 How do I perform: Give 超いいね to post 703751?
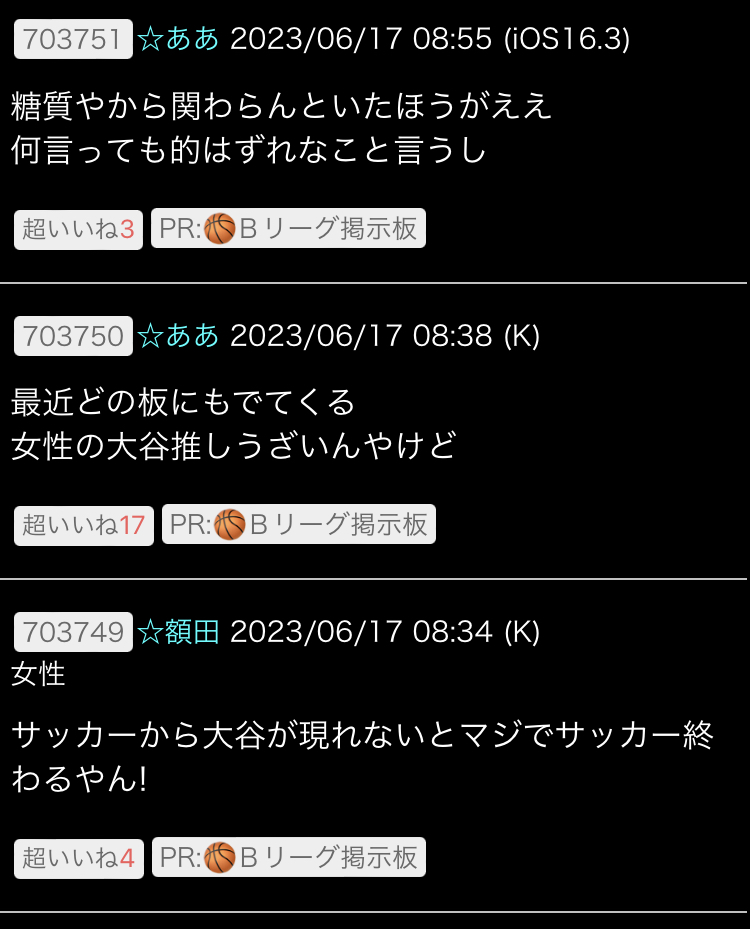pos(78,229)
